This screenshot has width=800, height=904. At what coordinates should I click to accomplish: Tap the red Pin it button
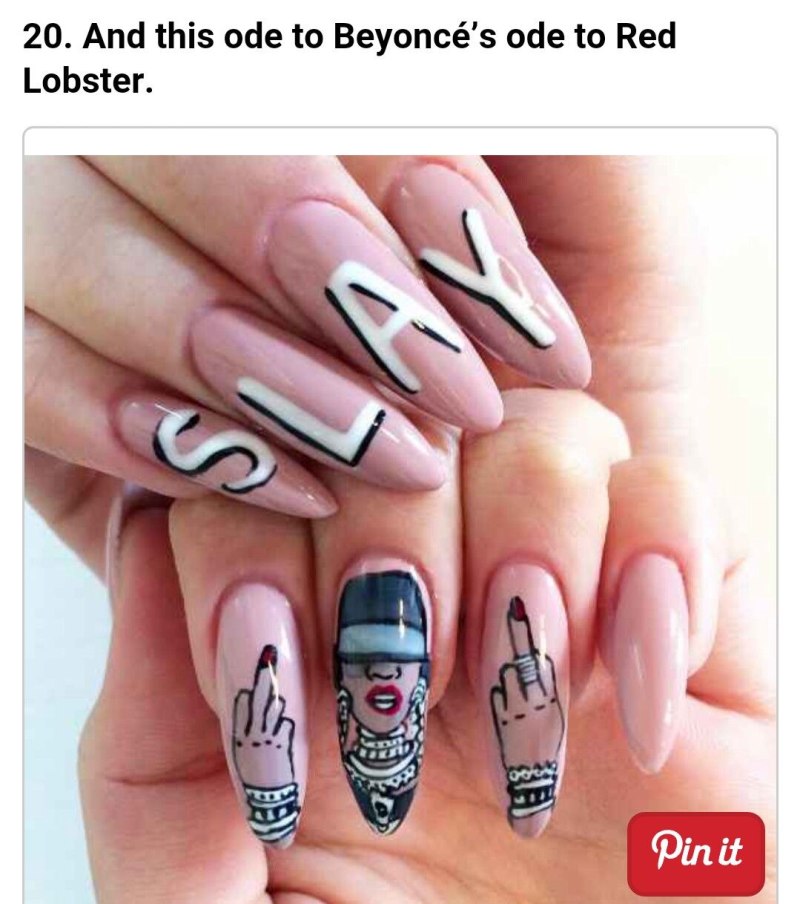pyautogui.click(x=696, y=853)
